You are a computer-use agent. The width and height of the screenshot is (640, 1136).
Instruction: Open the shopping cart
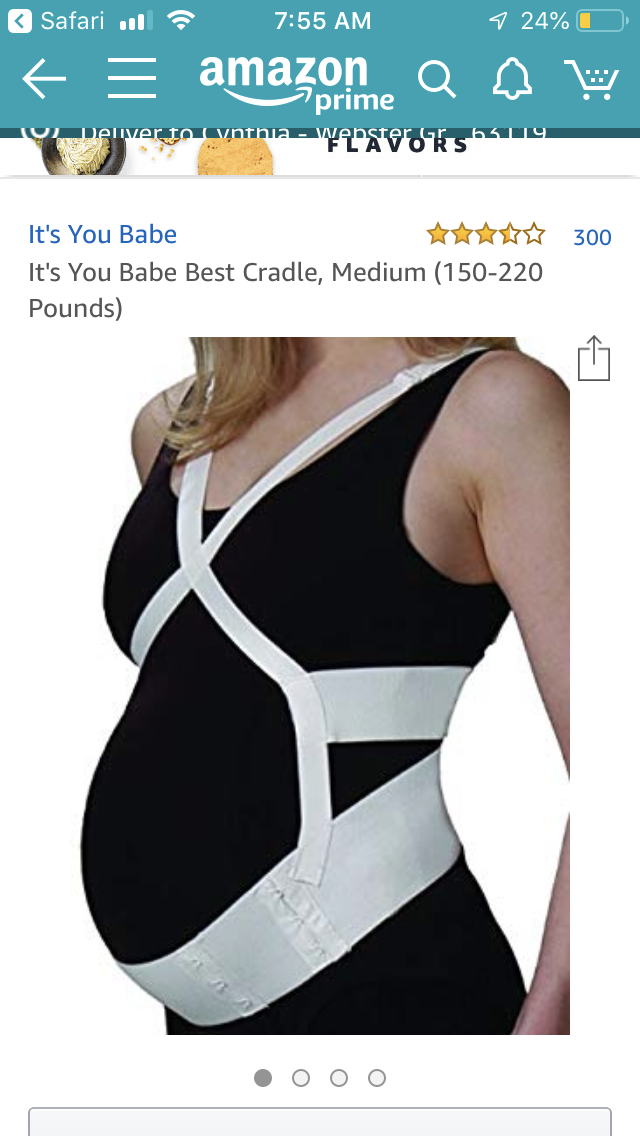[x=591, y=79]
